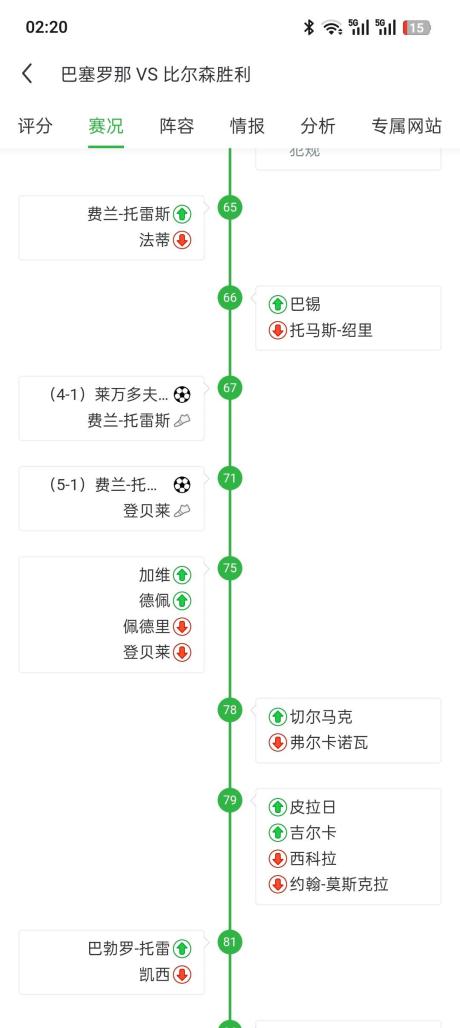Open the 阵容 tab
Screen dimensions: 460x1028
(x=177, y=126)
